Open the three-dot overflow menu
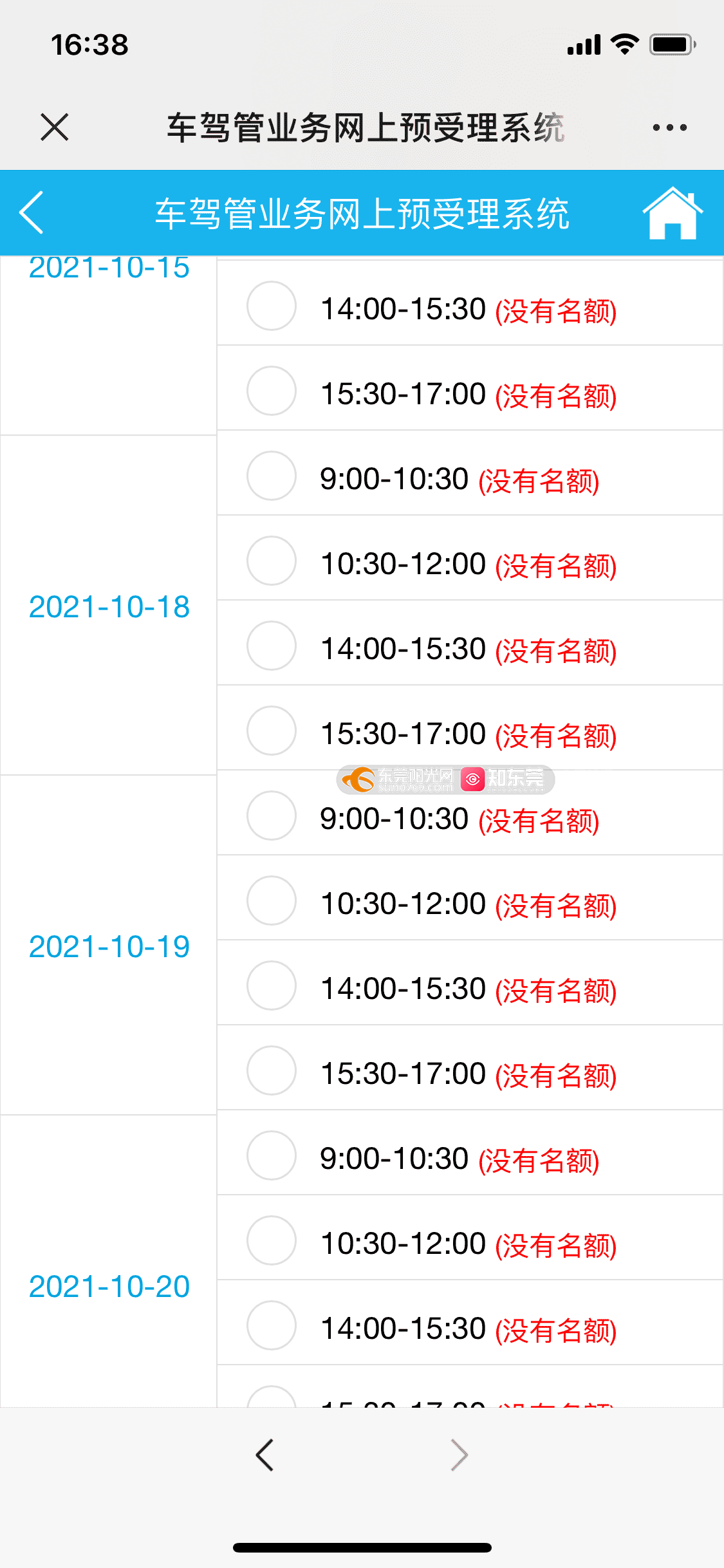 tap(669, 127)
